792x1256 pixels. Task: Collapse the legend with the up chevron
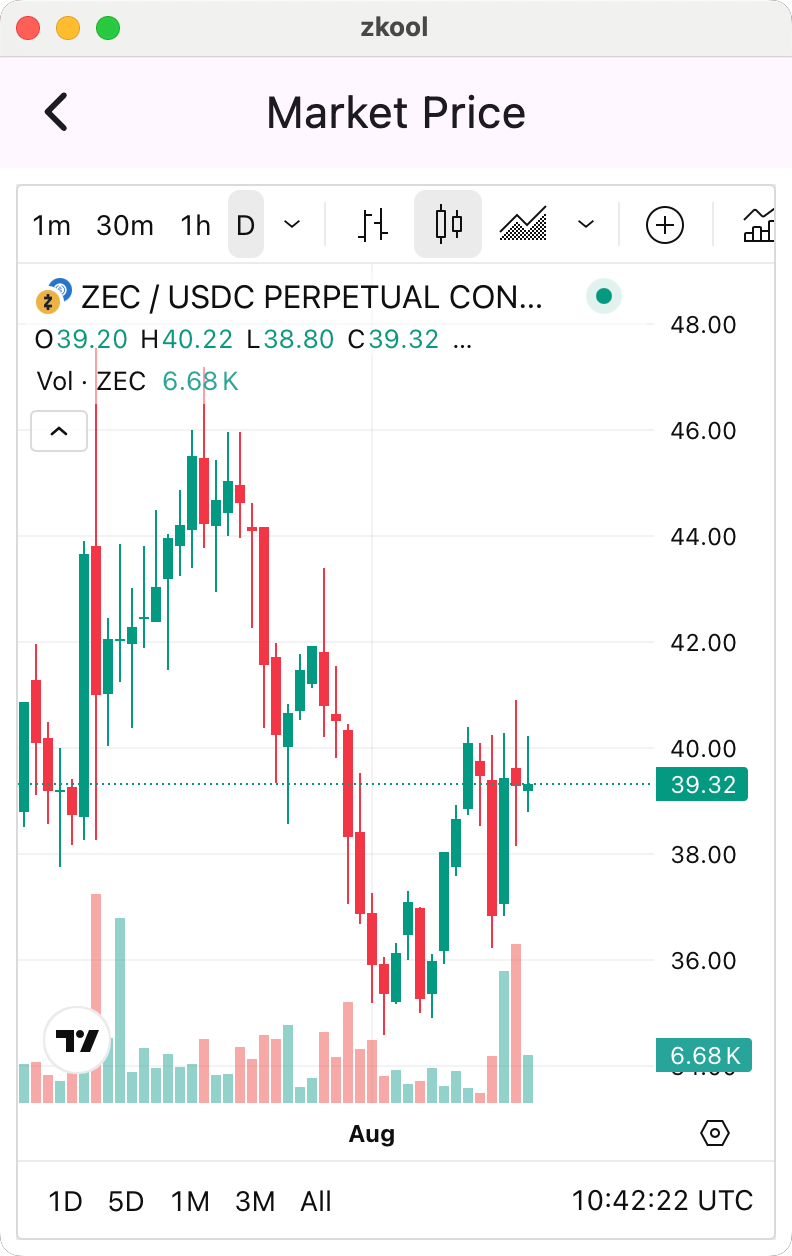58,431
